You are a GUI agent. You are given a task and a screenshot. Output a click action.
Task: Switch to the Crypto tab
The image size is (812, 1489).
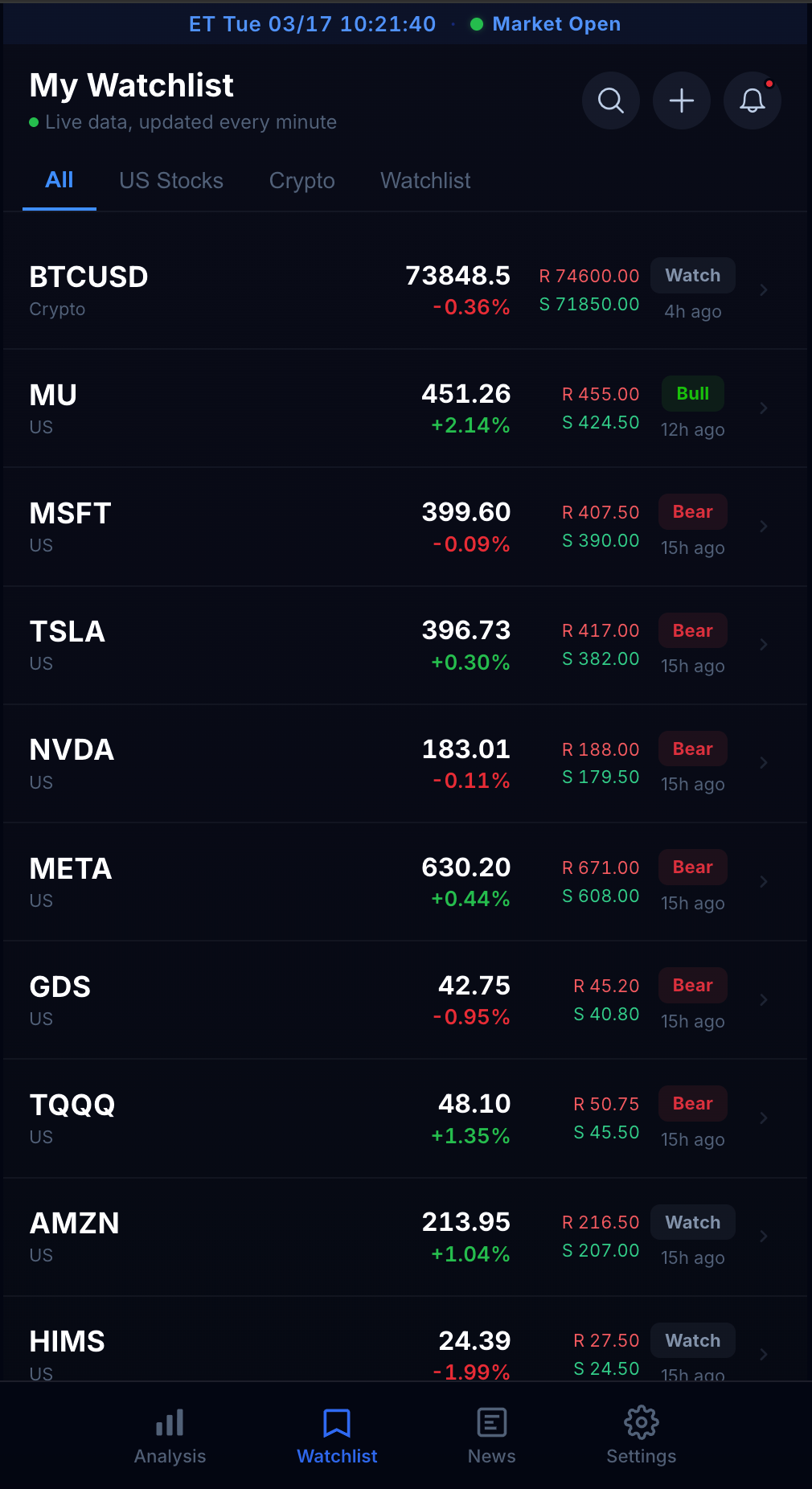click(x=301, y=180)
